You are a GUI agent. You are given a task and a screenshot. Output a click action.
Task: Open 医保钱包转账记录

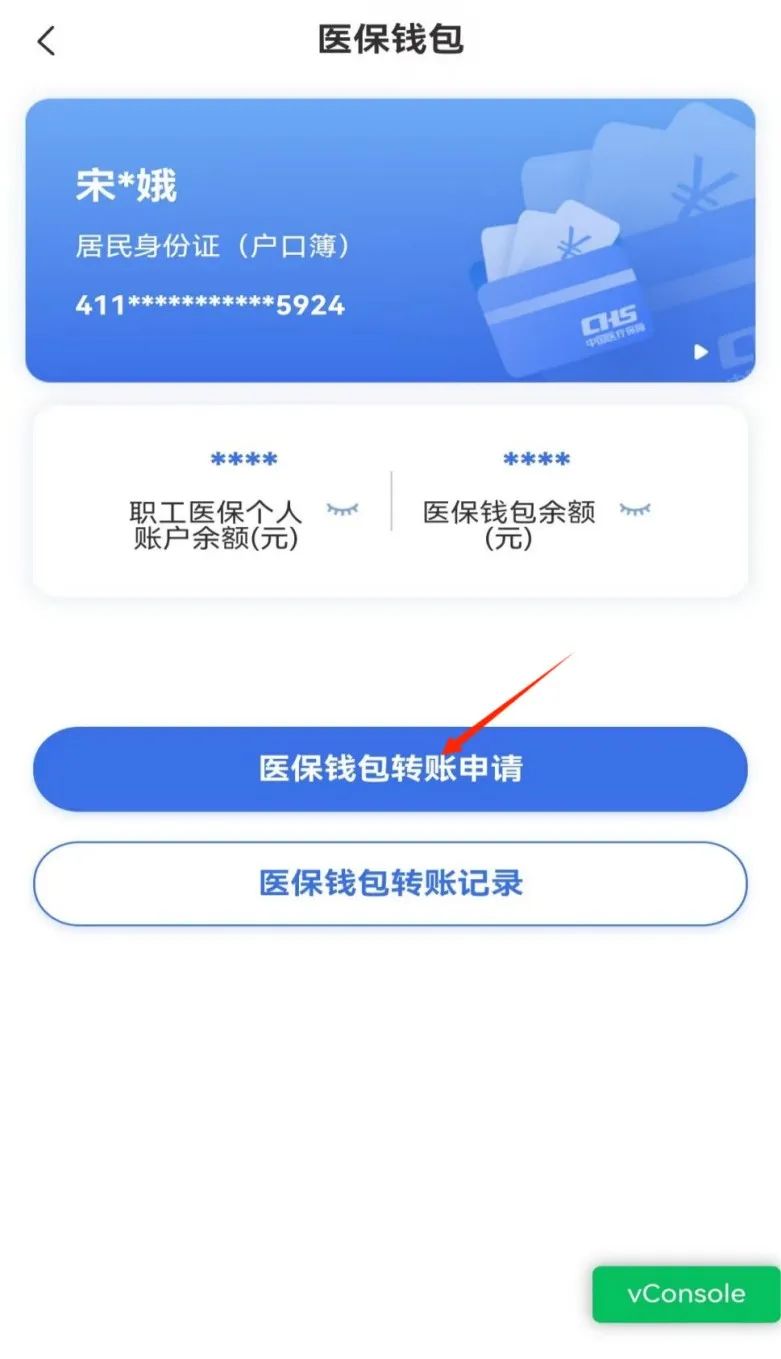390,883
